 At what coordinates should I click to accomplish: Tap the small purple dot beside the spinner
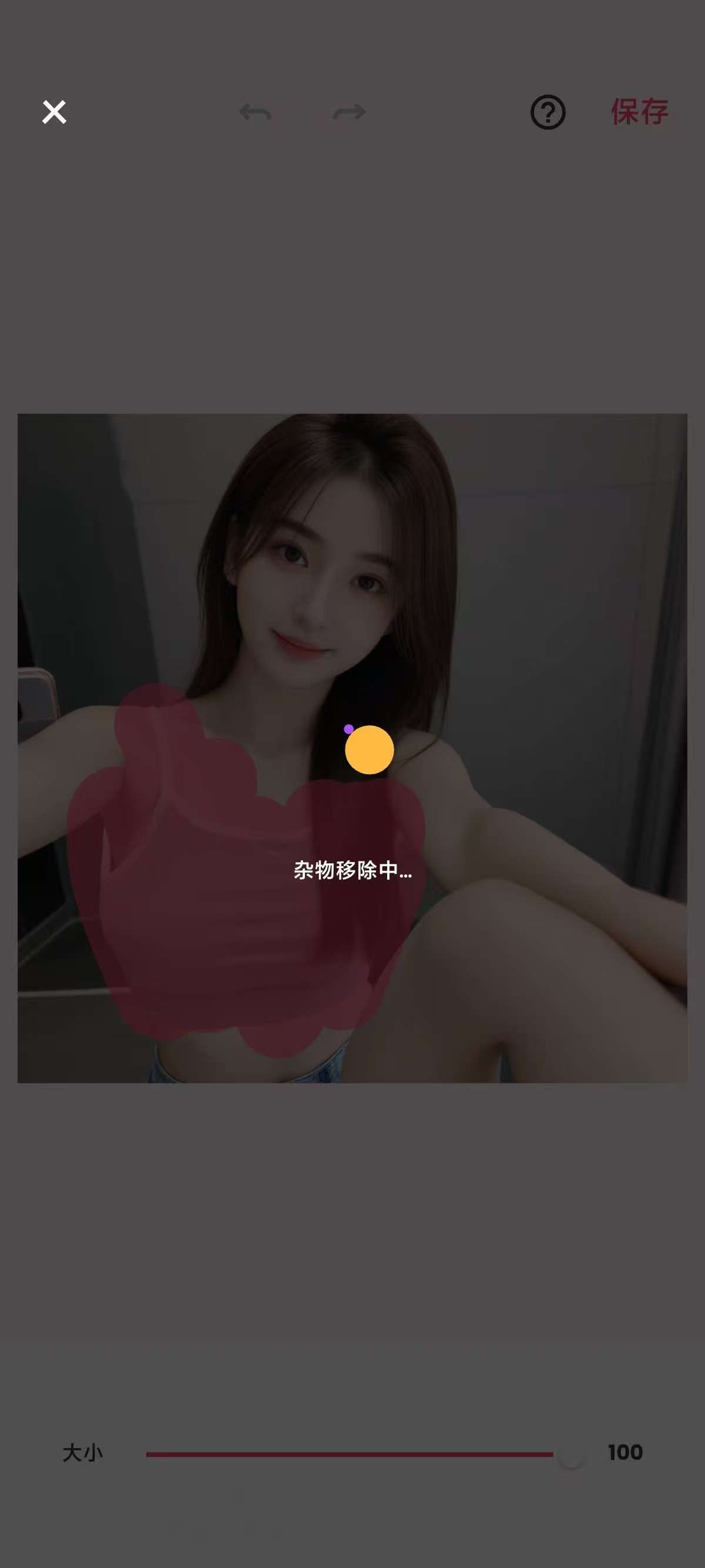[x=349, y=728]
